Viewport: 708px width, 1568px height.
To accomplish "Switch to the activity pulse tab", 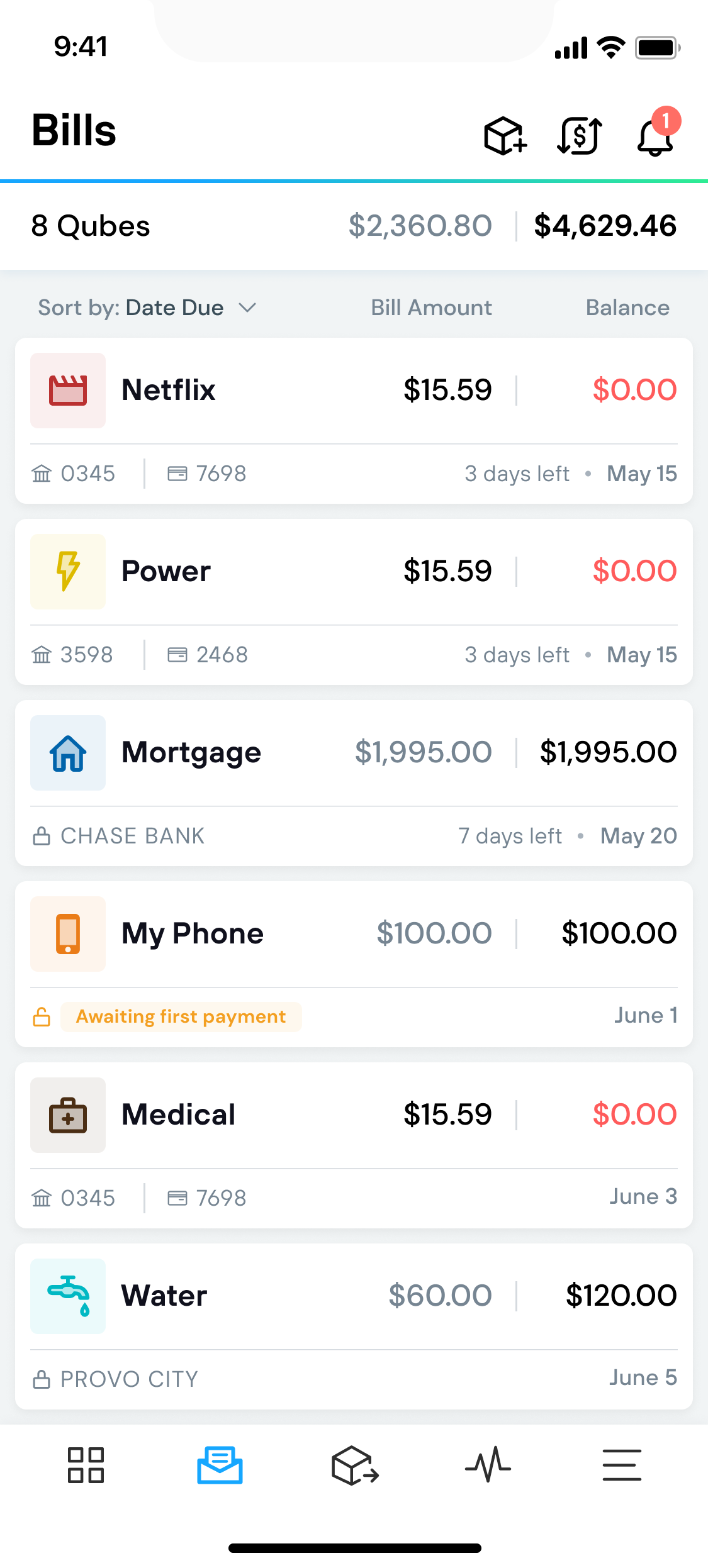I will 488,1465.
